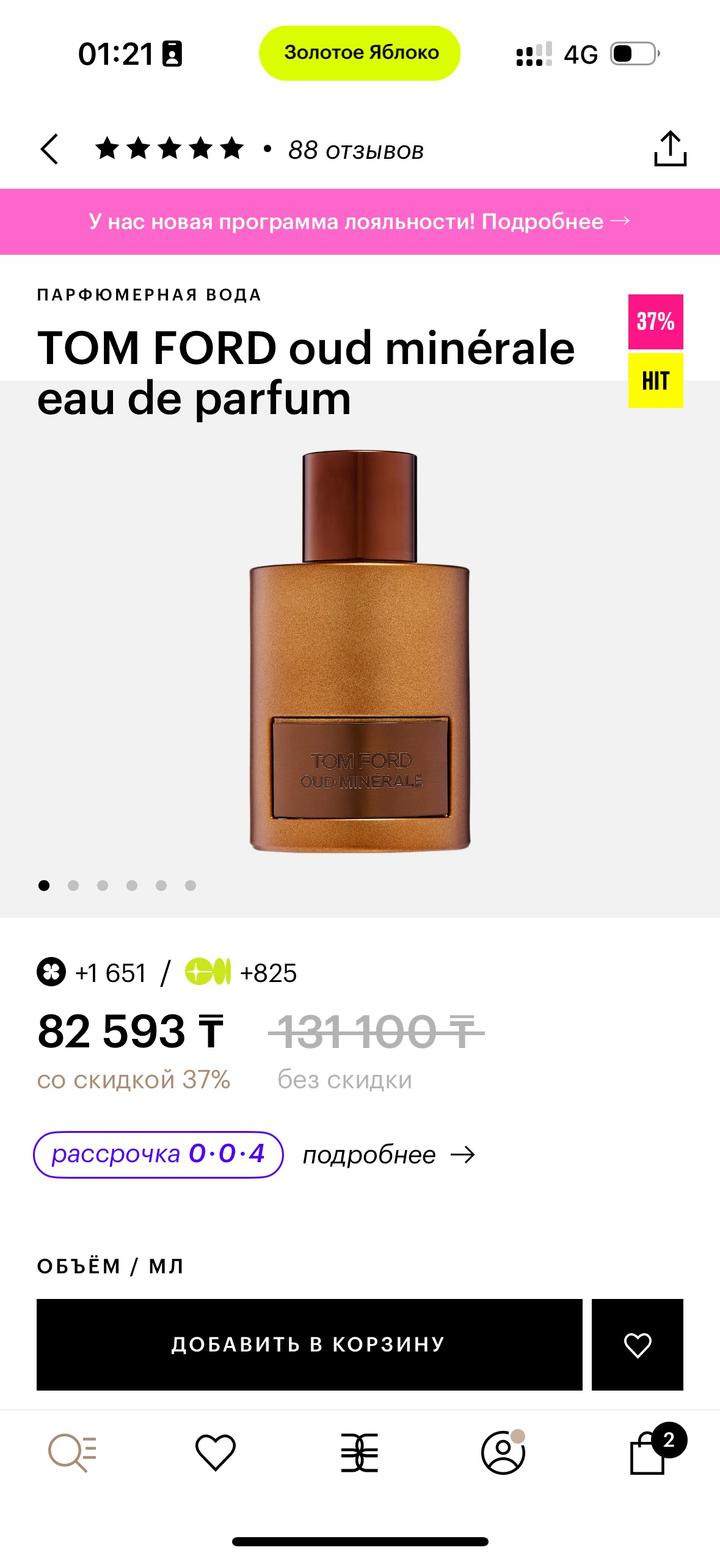
Task: Switch to the profile tab
Action: pyautogui.click(x=503, y=1452)
